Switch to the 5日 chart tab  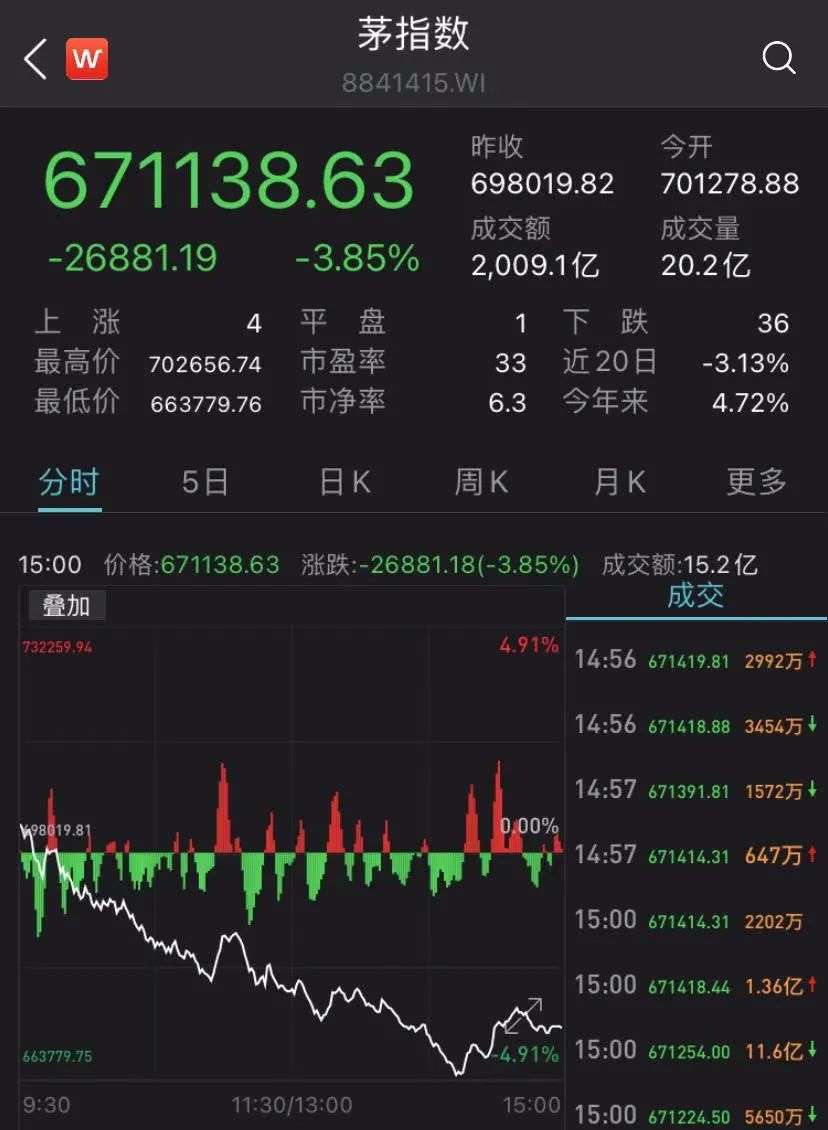[x=205, y=483]
